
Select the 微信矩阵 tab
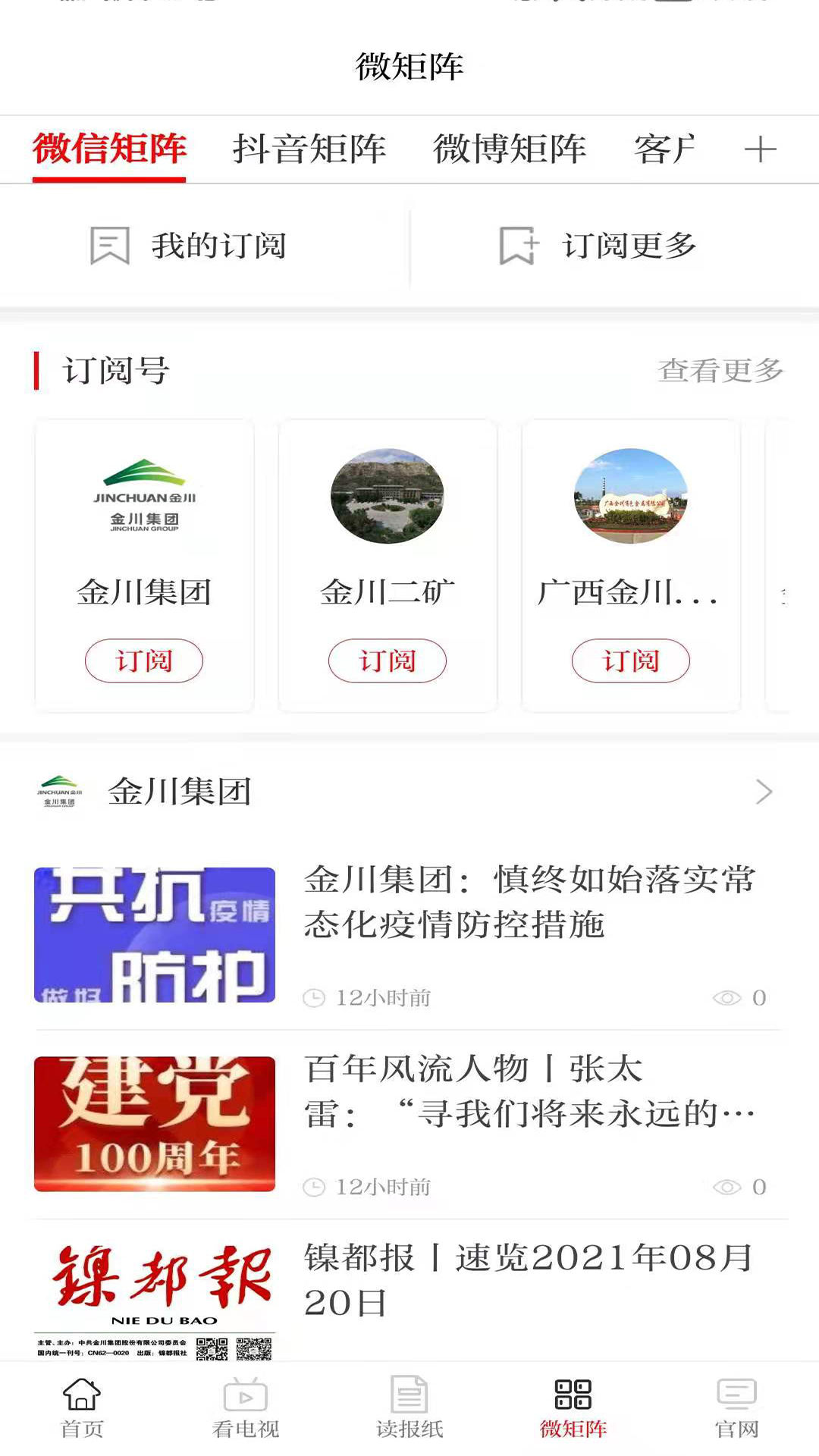tap(109, 149)
